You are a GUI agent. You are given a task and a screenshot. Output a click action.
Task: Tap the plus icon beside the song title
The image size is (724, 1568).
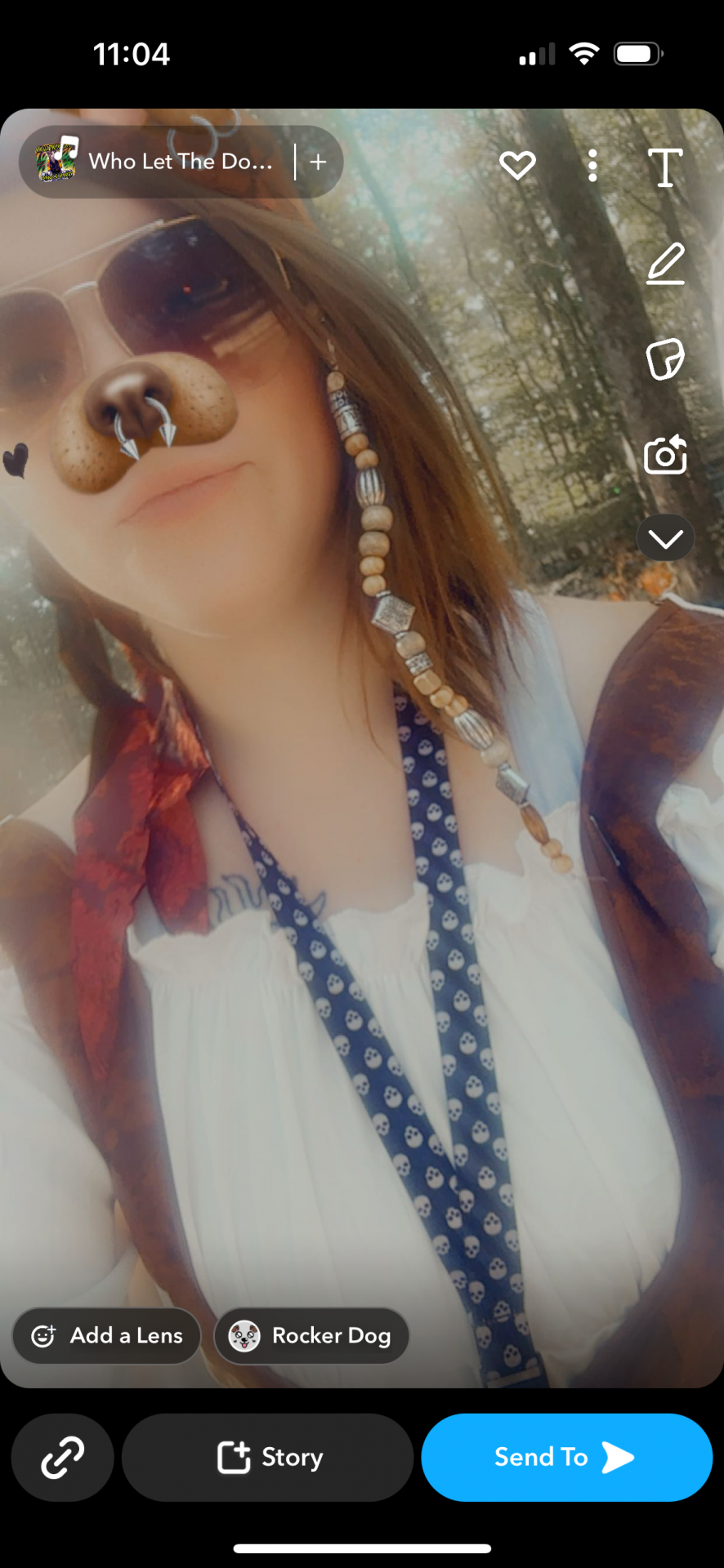point(319,162)
